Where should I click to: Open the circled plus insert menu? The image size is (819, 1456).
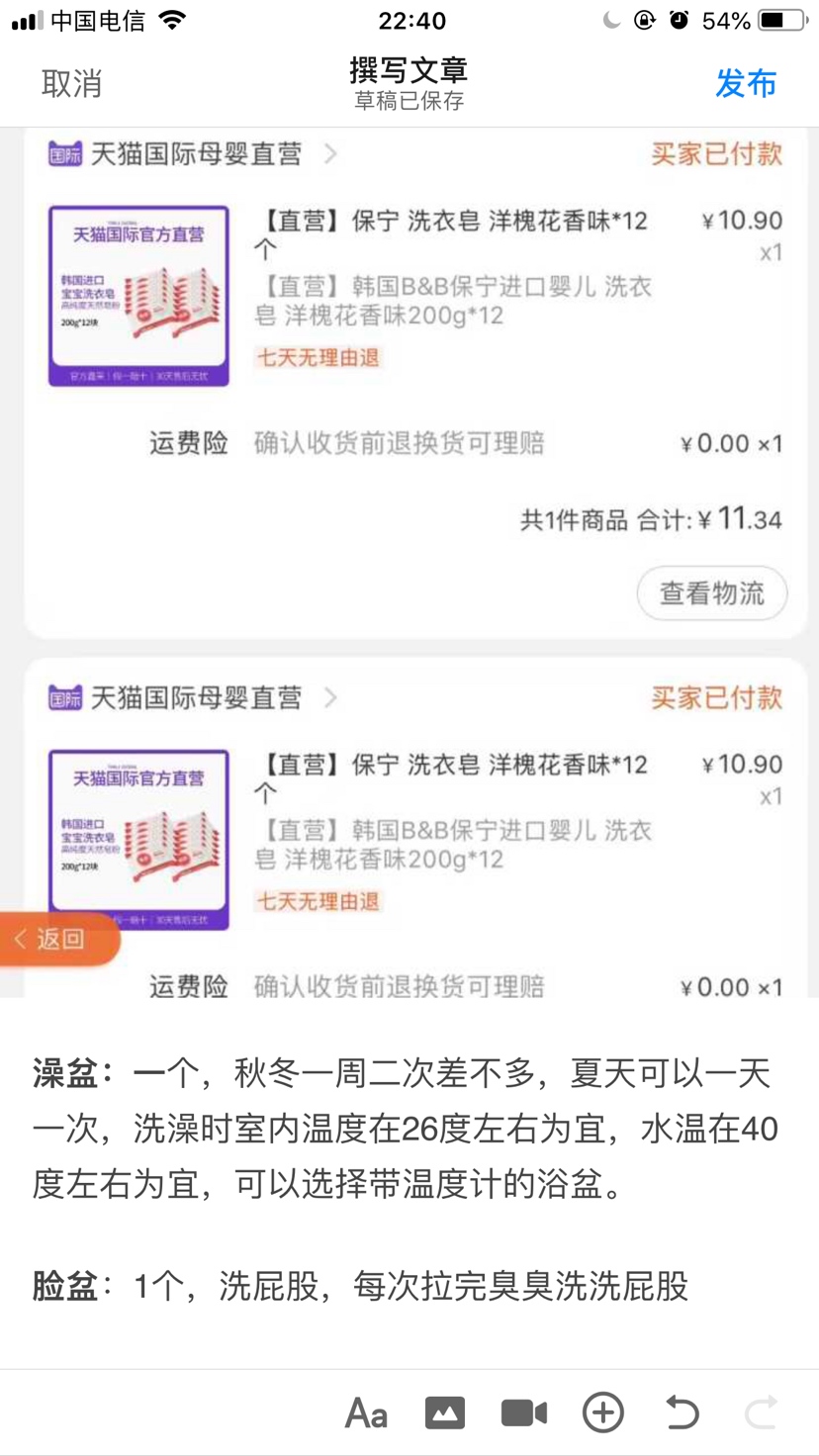603,1412
